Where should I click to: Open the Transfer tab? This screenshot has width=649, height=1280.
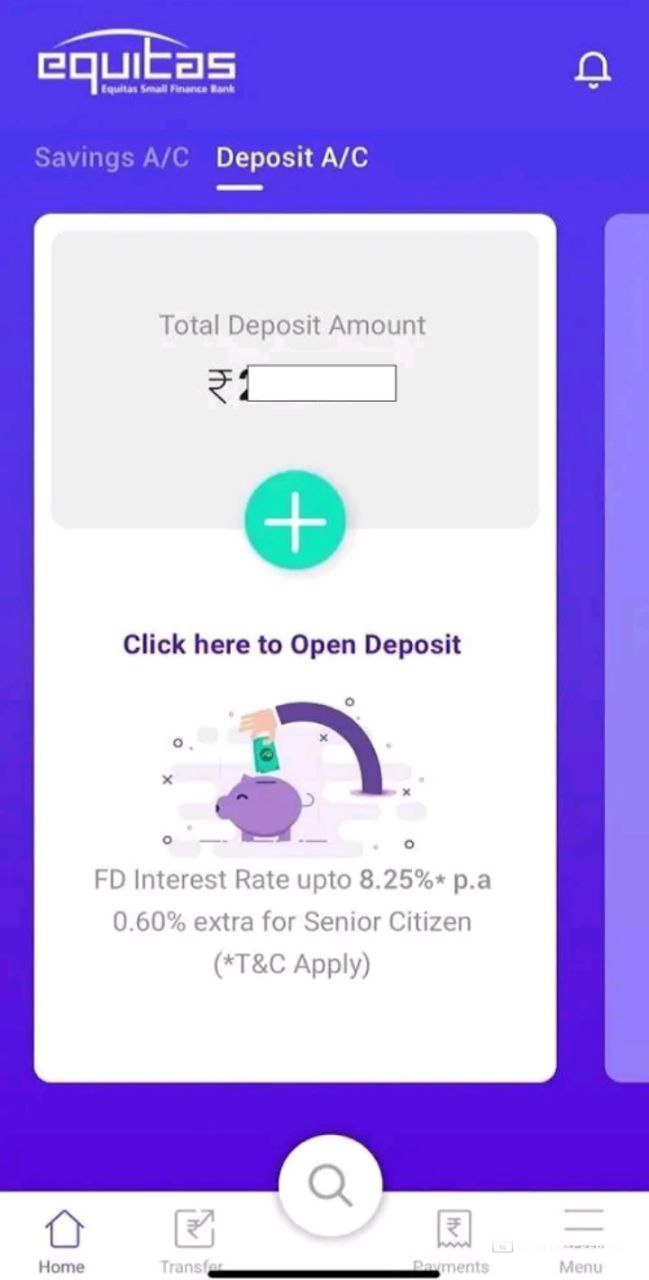point(194,1240)
